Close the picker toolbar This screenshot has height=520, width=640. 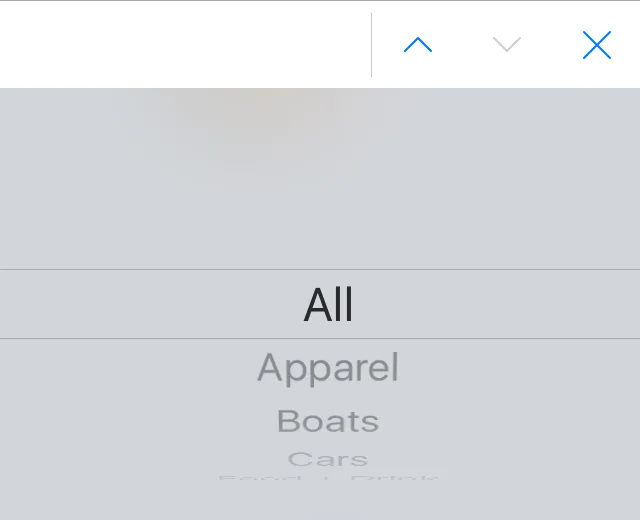(596, 45)
